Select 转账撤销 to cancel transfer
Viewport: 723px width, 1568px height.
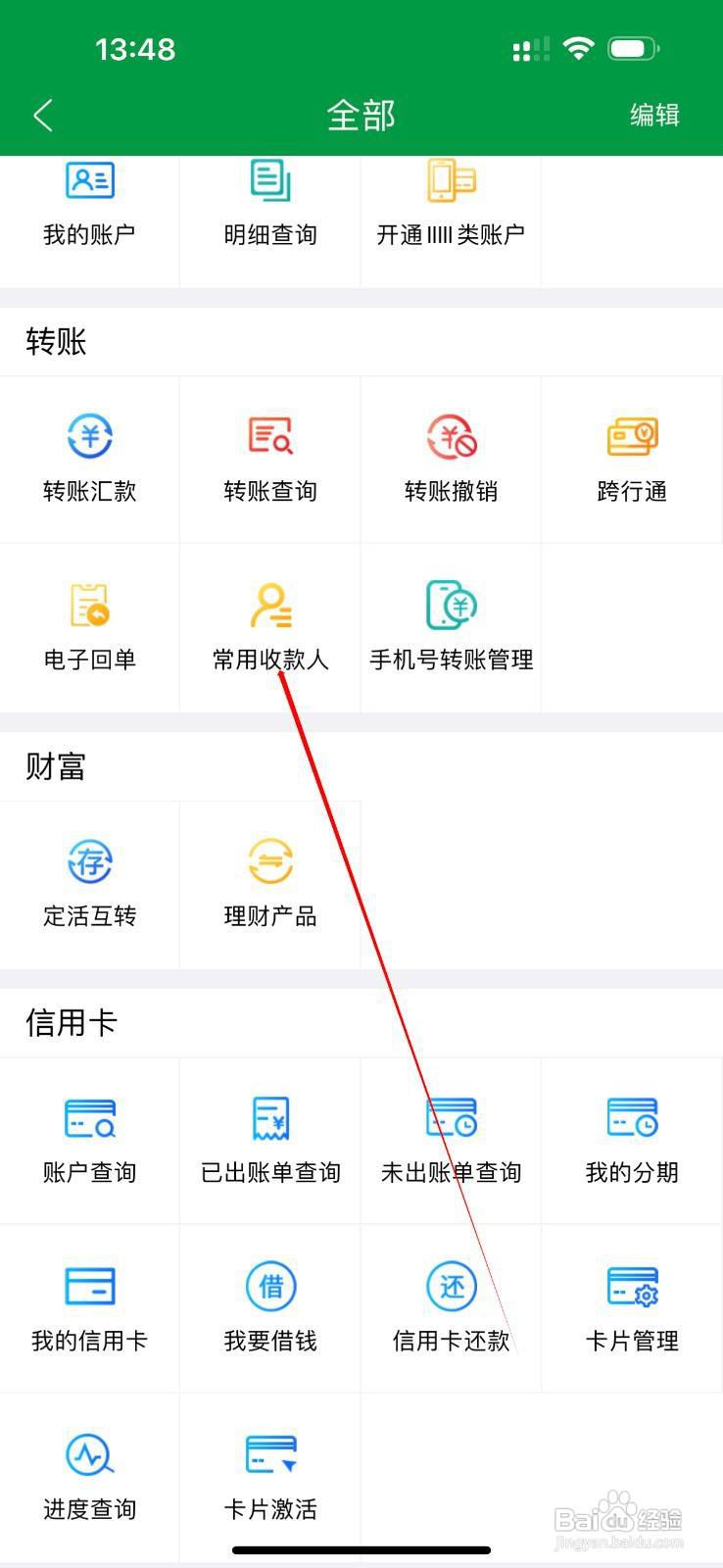[451, 459]
